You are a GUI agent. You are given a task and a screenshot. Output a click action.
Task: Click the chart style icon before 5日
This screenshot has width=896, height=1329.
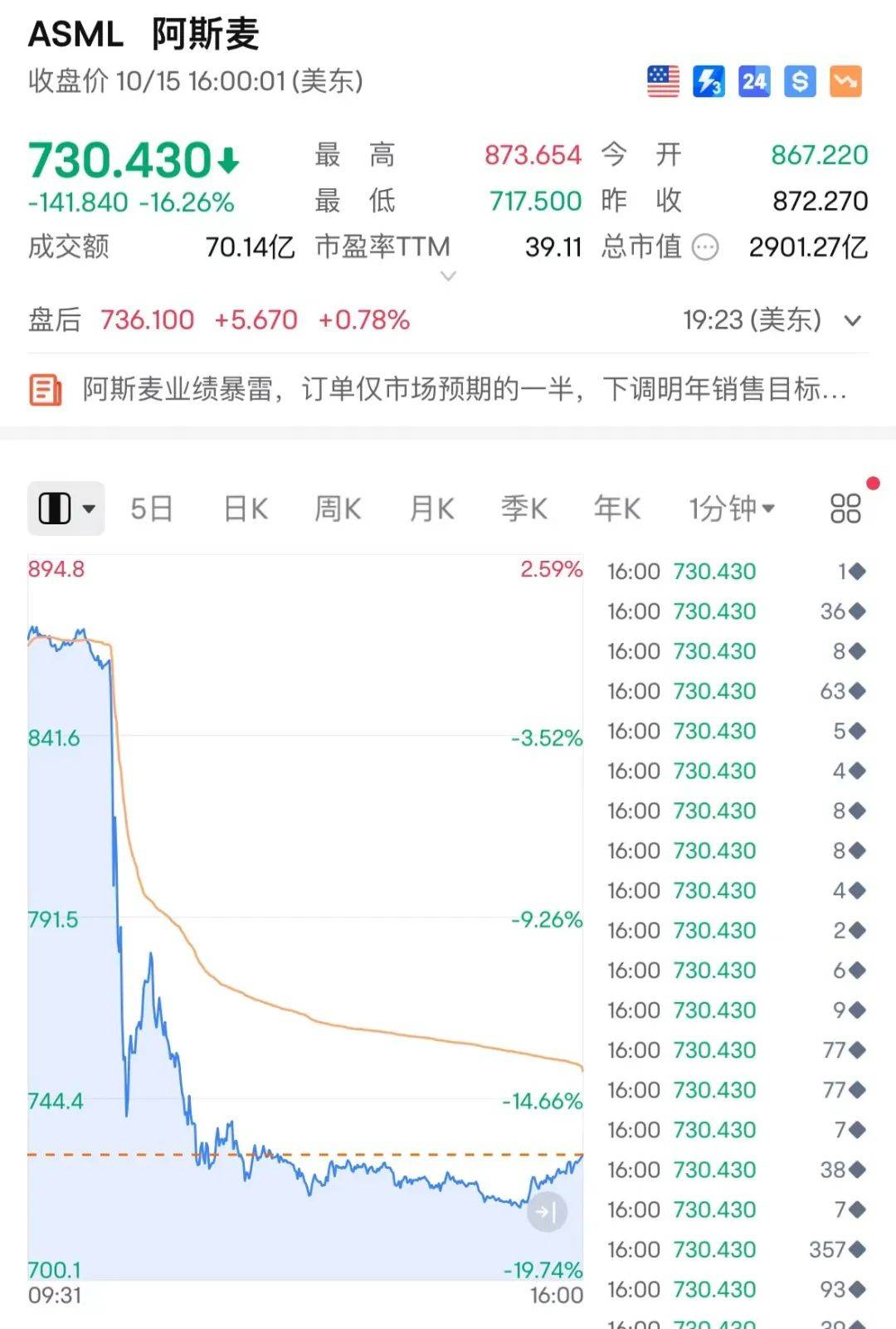56,508
